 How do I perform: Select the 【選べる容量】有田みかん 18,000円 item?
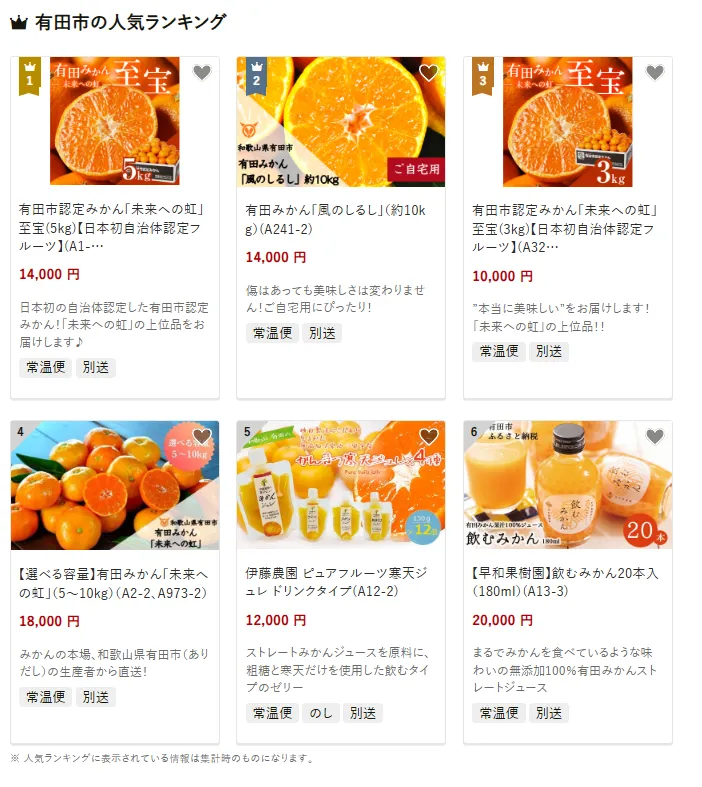click(x=114, y=583)
